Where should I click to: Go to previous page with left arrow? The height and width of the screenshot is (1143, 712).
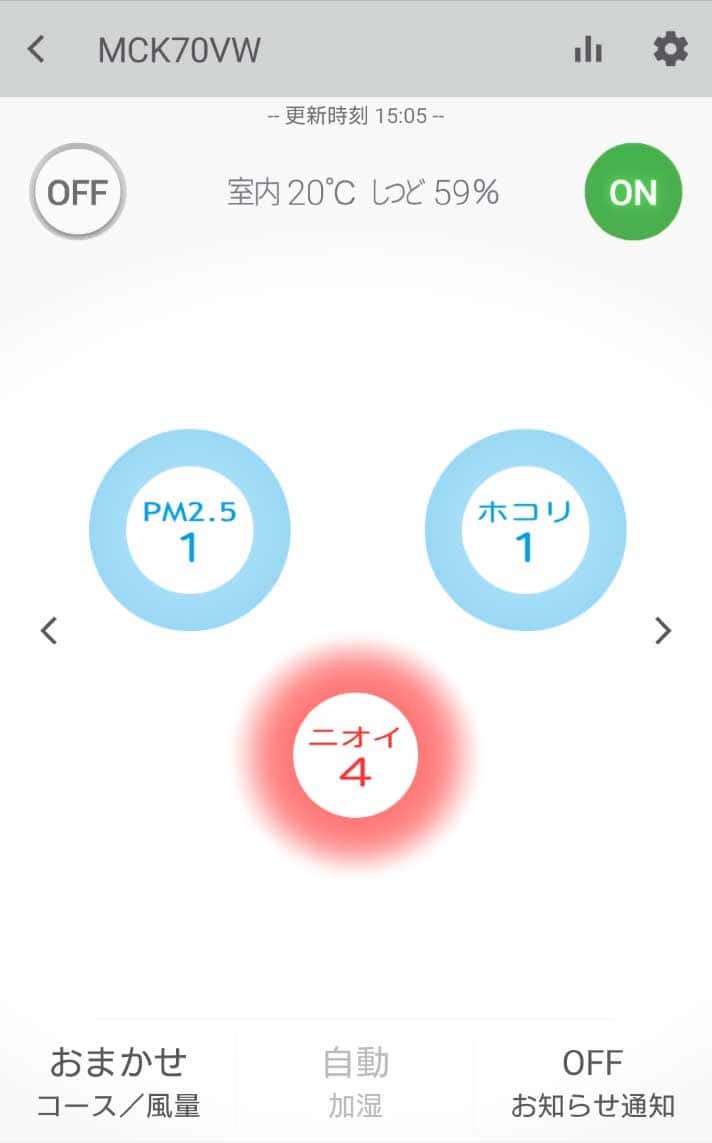click(49, 630)
